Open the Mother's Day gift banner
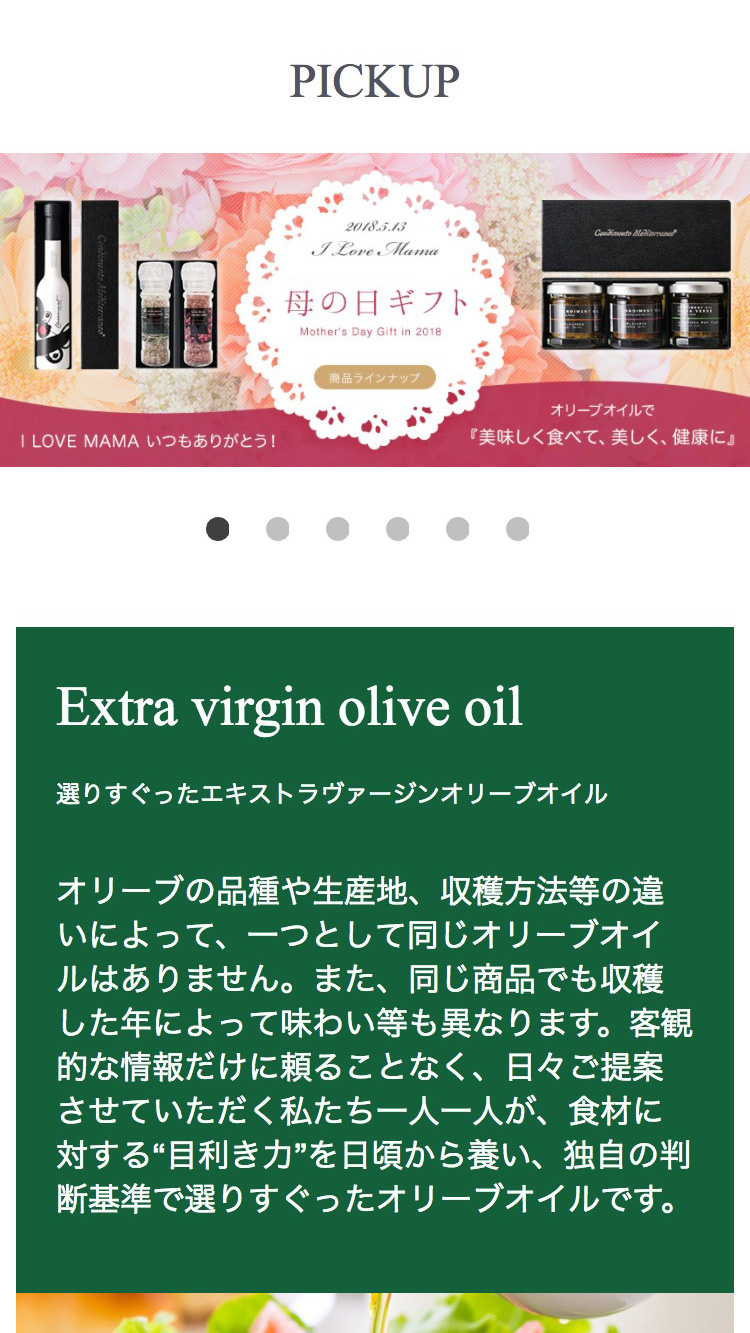This screenshot has height=1333, width=750. pyautogui.click(x=375, y=310)
